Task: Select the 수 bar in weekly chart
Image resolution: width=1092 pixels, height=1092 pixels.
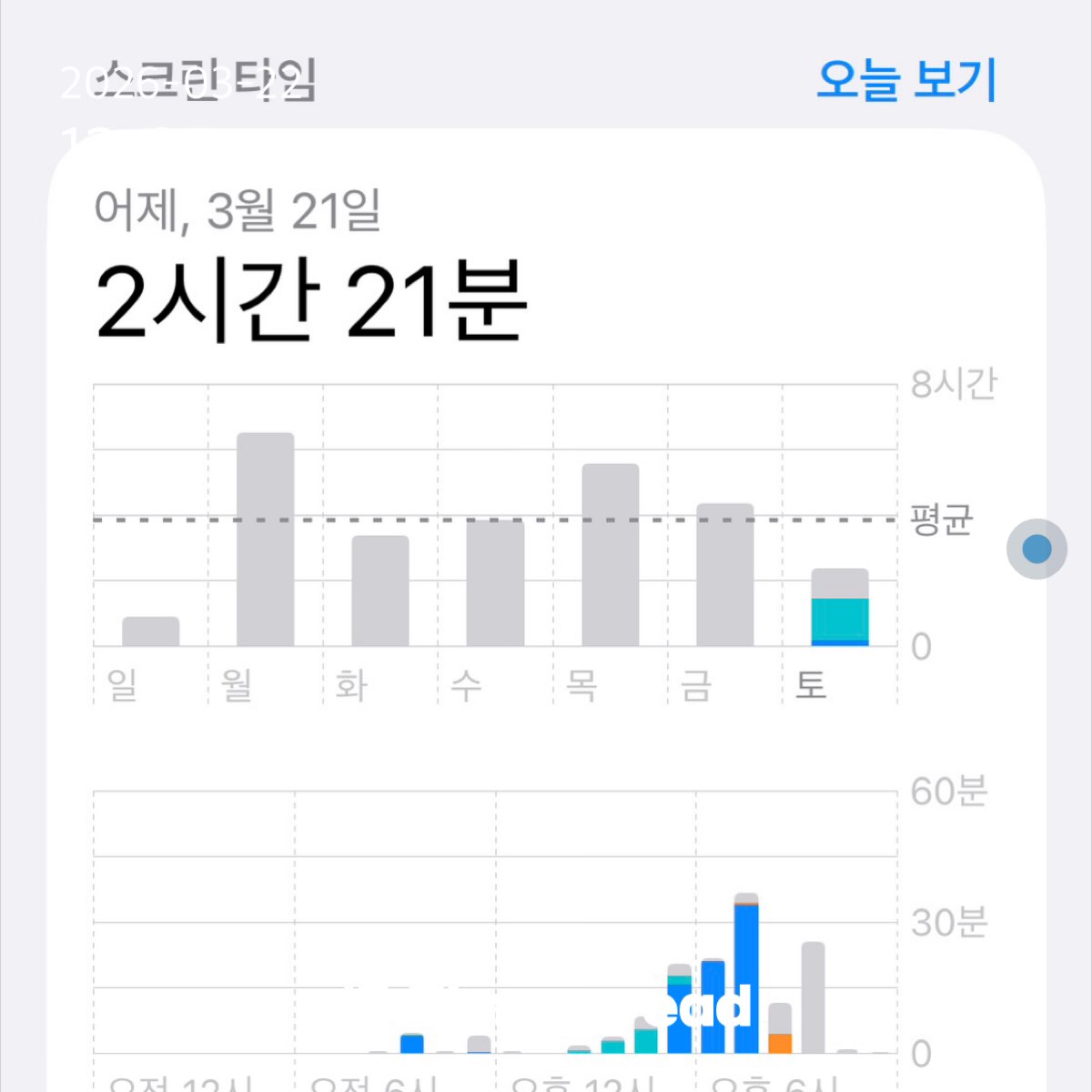Action: point(495,583)
